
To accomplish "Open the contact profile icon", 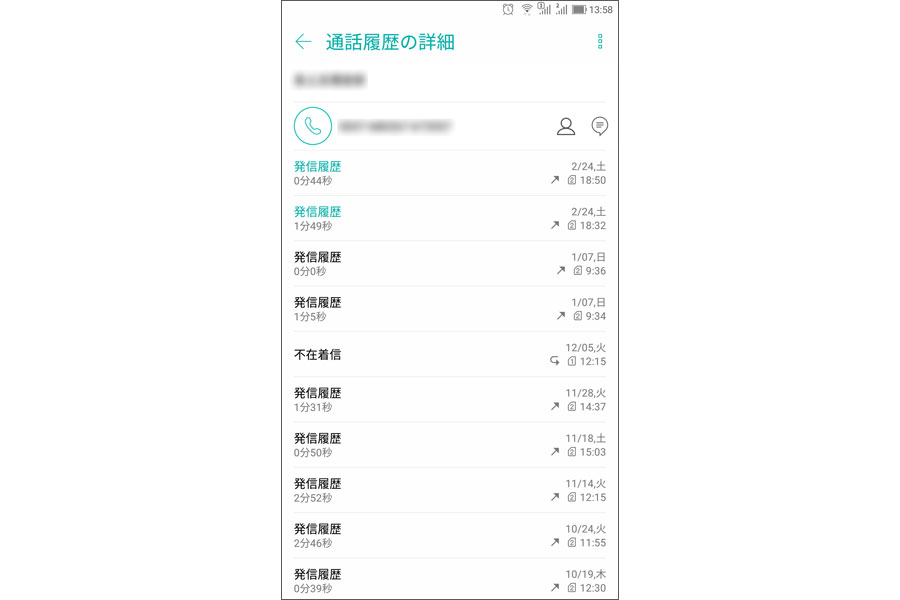I will coord(566,126).
